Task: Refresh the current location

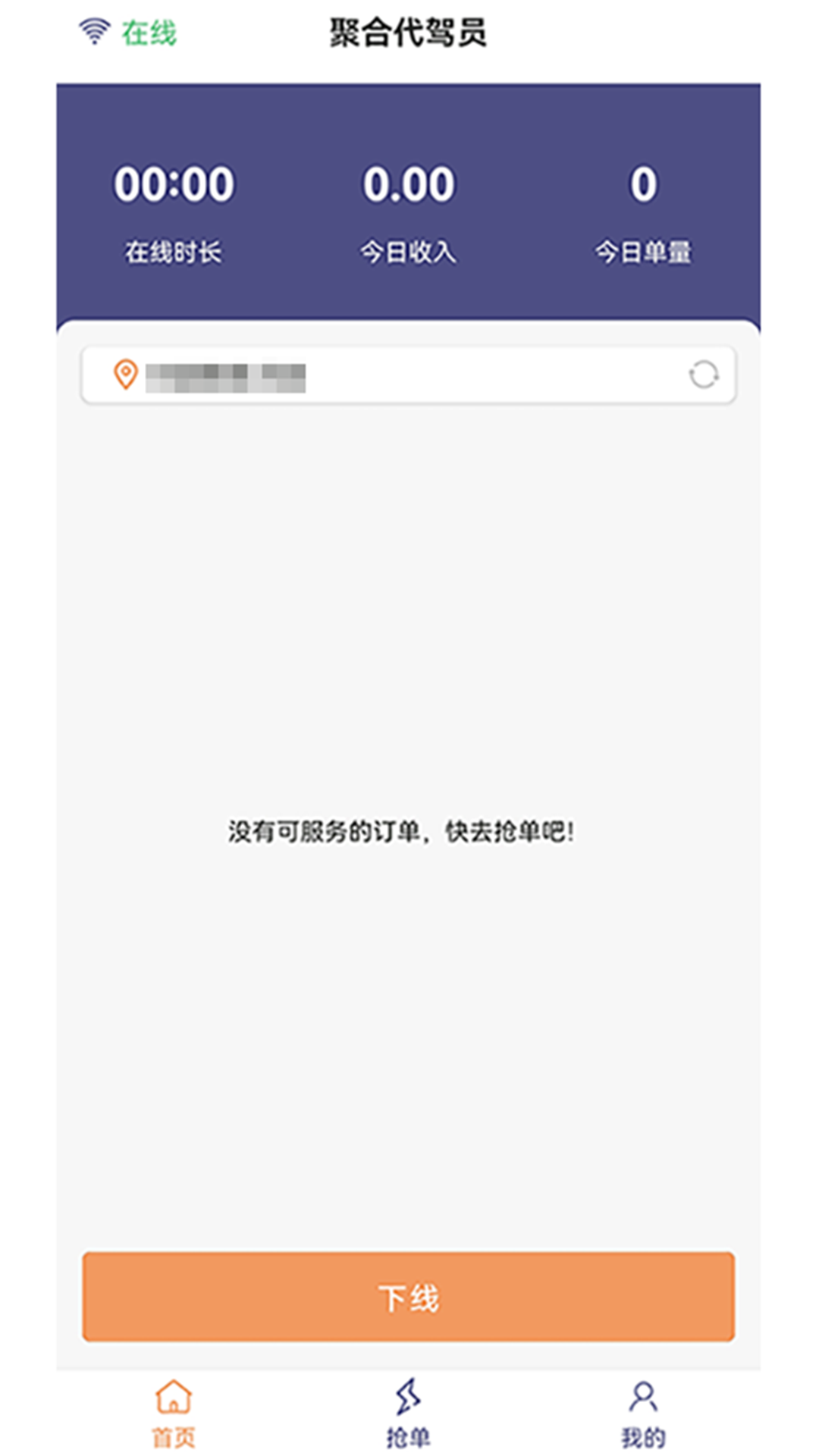Action: pos(704,375)
